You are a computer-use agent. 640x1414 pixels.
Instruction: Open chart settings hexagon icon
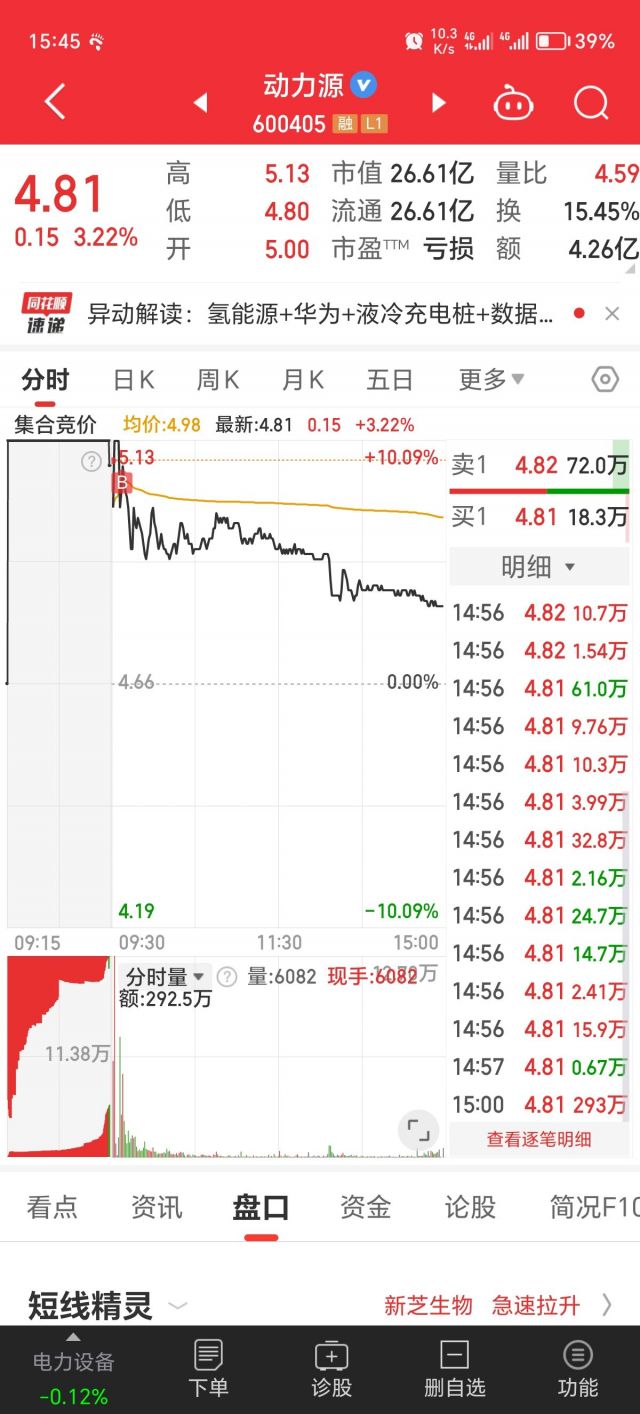coord(605,380)
